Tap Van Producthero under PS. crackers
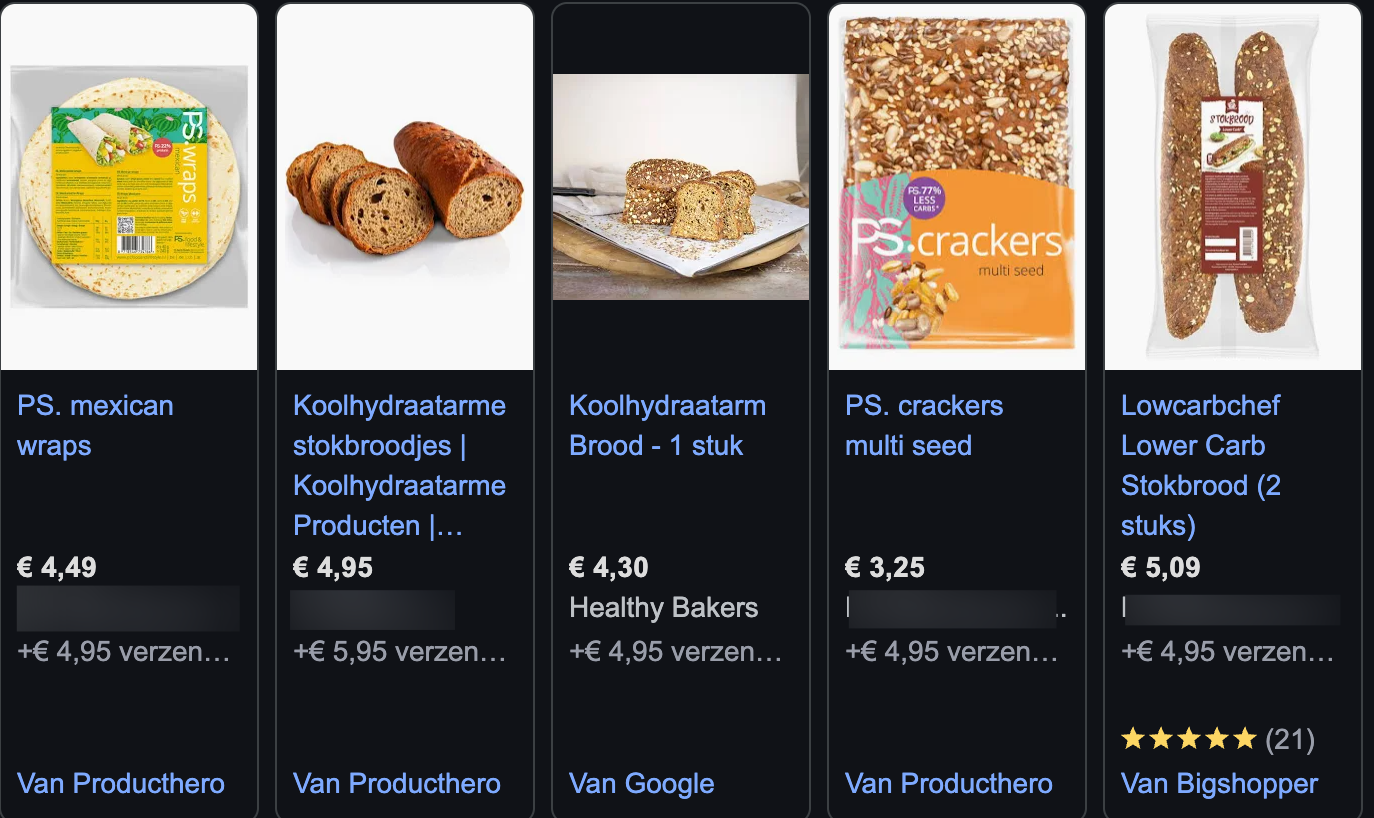Image resolution: width=1374 pixels, height=818 pixels. coord(949,783)
